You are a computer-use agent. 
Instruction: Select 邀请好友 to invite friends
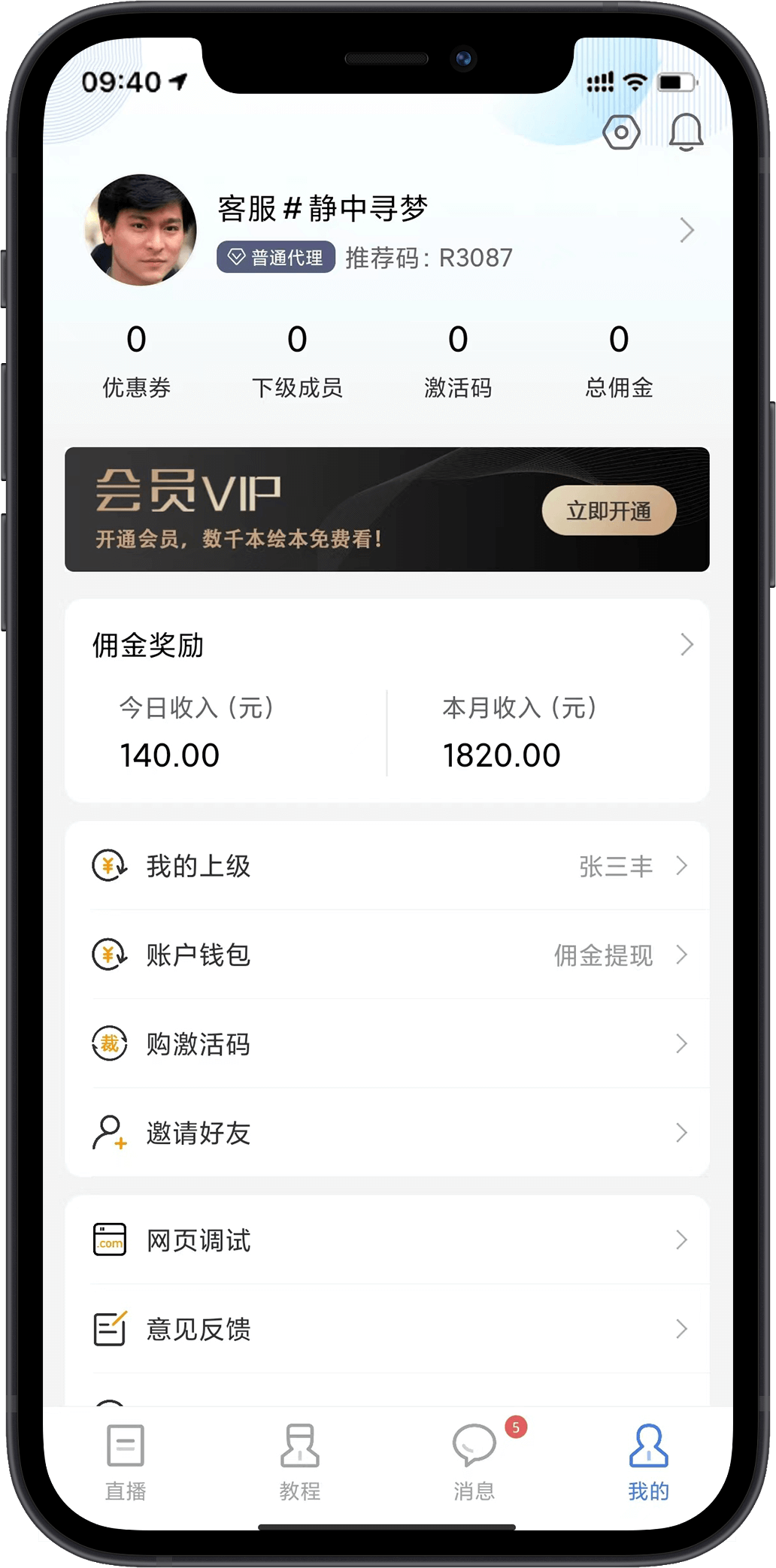386,1132
